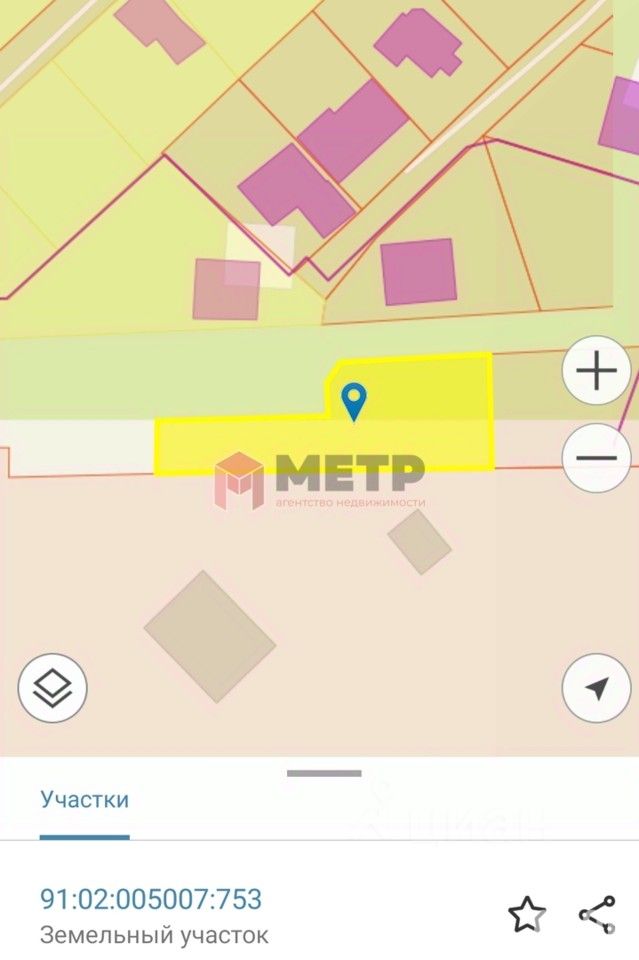639x960 pixels.
Task: Open details for plot 91:02:005007:753
Action: click(x=150, y=898)
